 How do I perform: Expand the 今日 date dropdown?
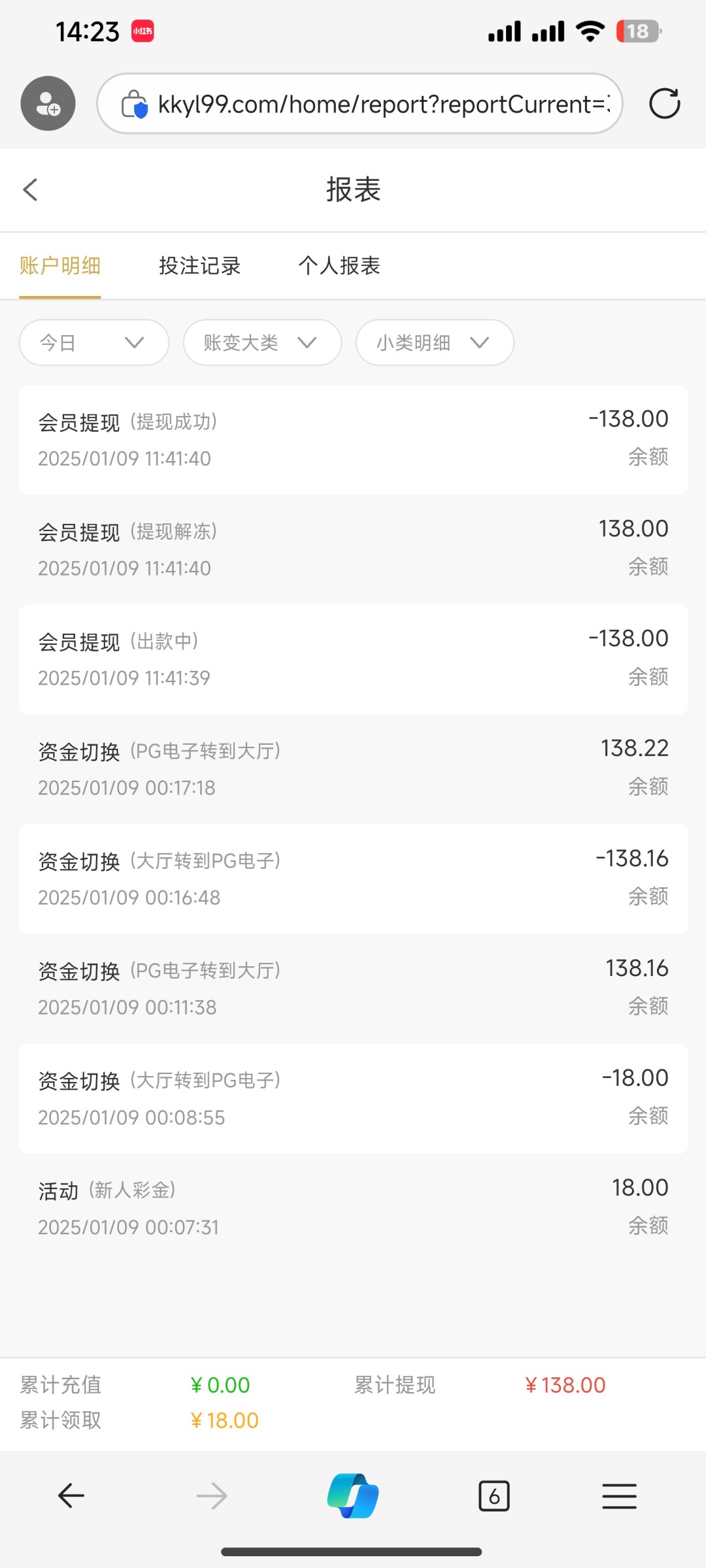tap(94, 342)
